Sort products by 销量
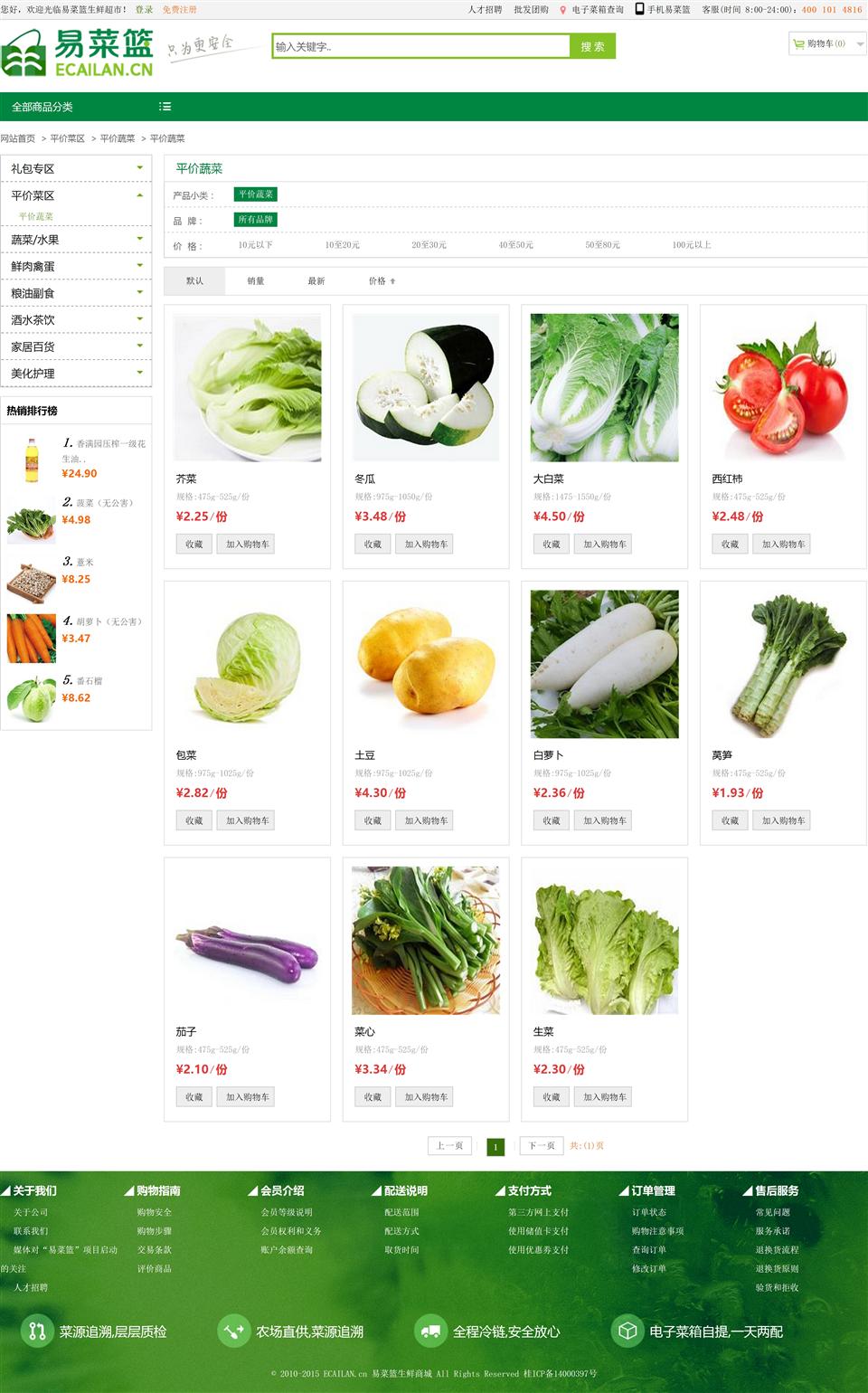The width and height of the screenshot is (868, 1393). (x=256, y=281)
